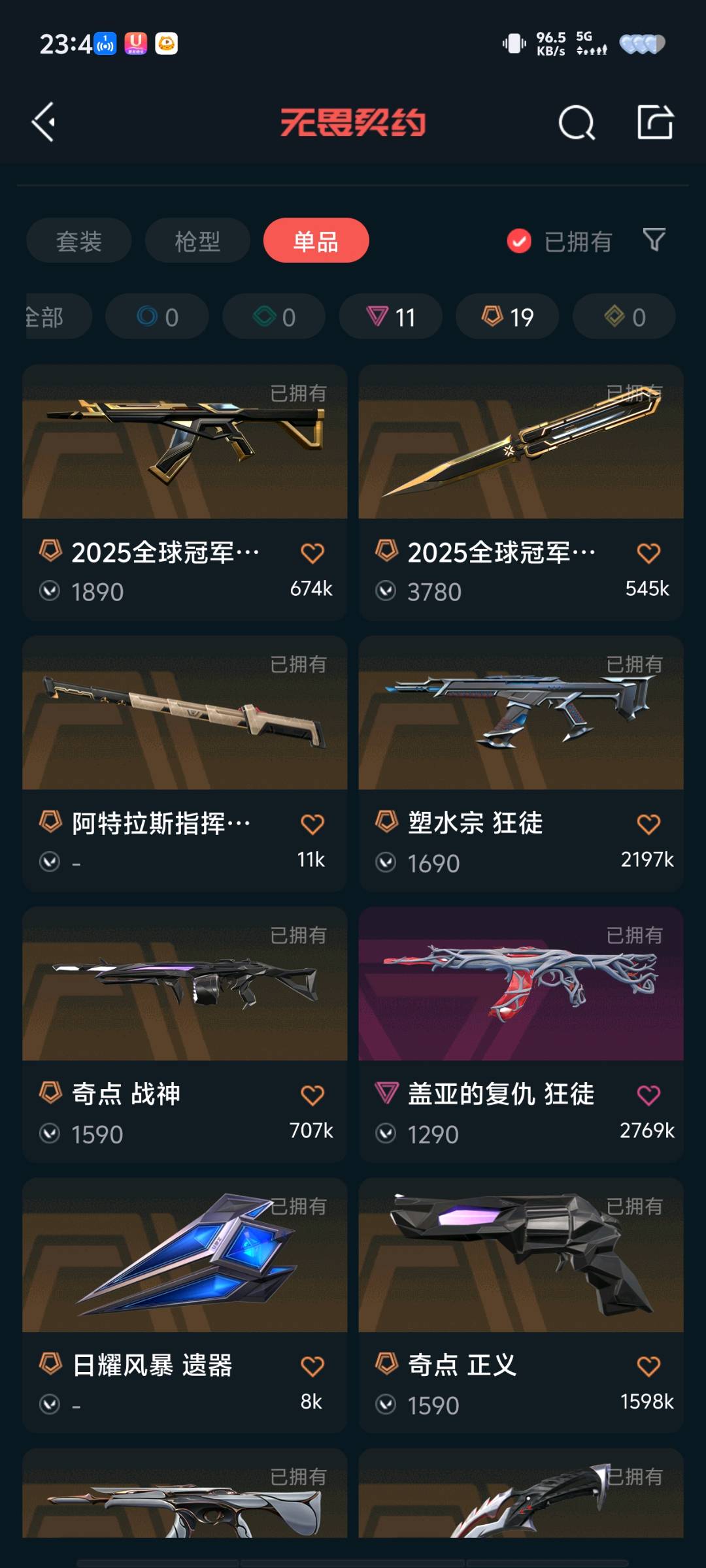Favorite the 奇点 正义 skin
This screenshot has width=706, height=1568.
click(648, 1366)
